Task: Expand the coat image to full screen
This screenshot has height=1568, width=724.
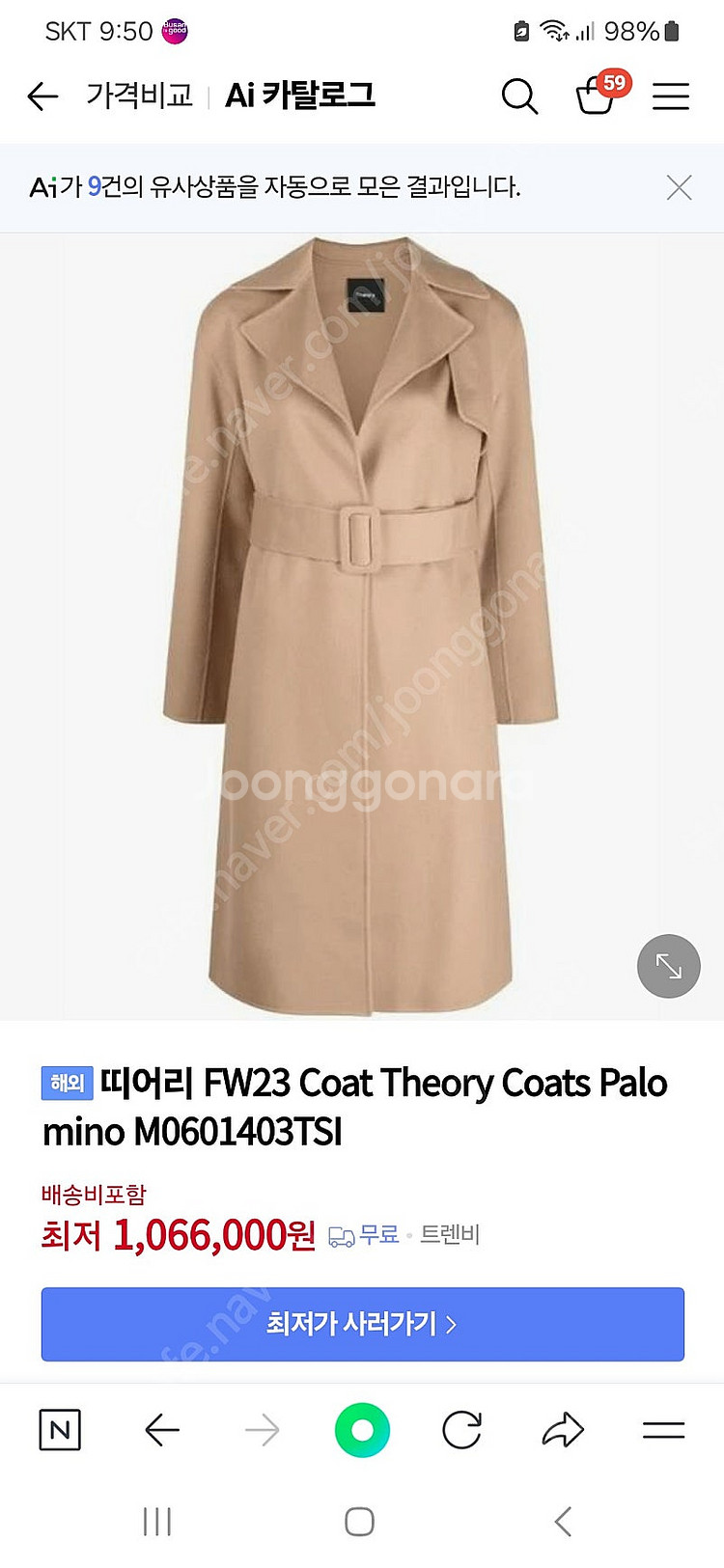Action: tap(668, 965)
